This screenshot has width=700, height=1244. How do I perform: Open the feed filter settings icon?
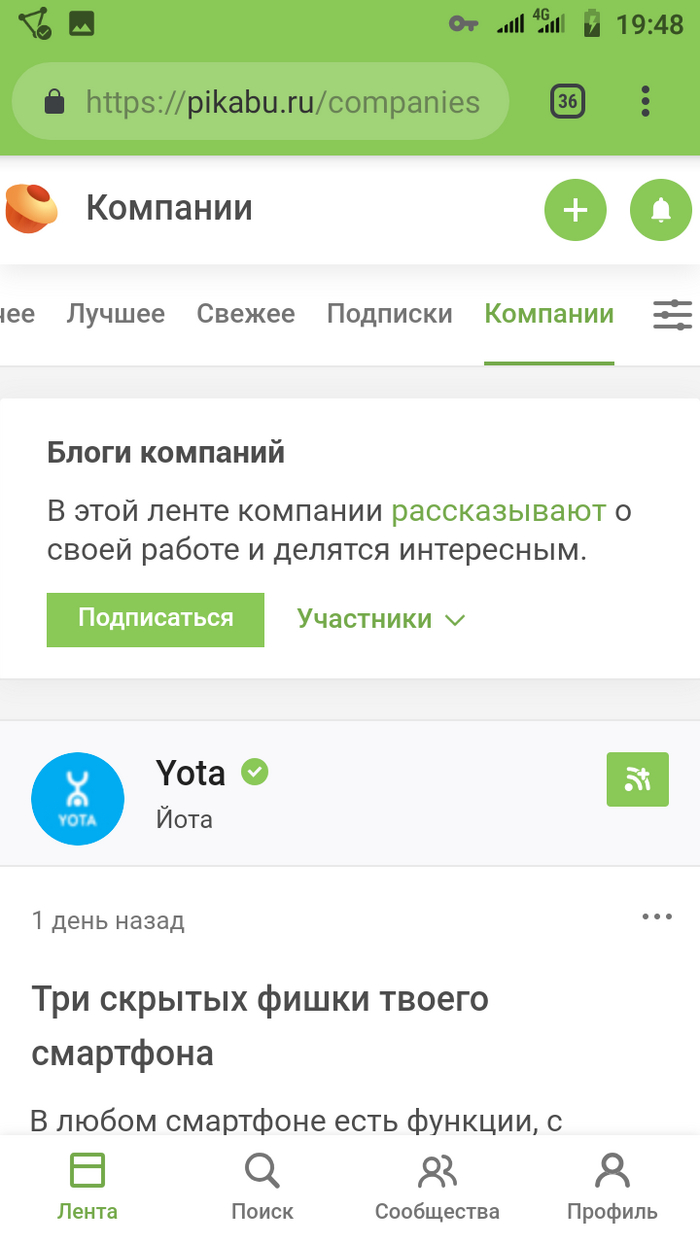pyautogui.click(x=672, y=315)
